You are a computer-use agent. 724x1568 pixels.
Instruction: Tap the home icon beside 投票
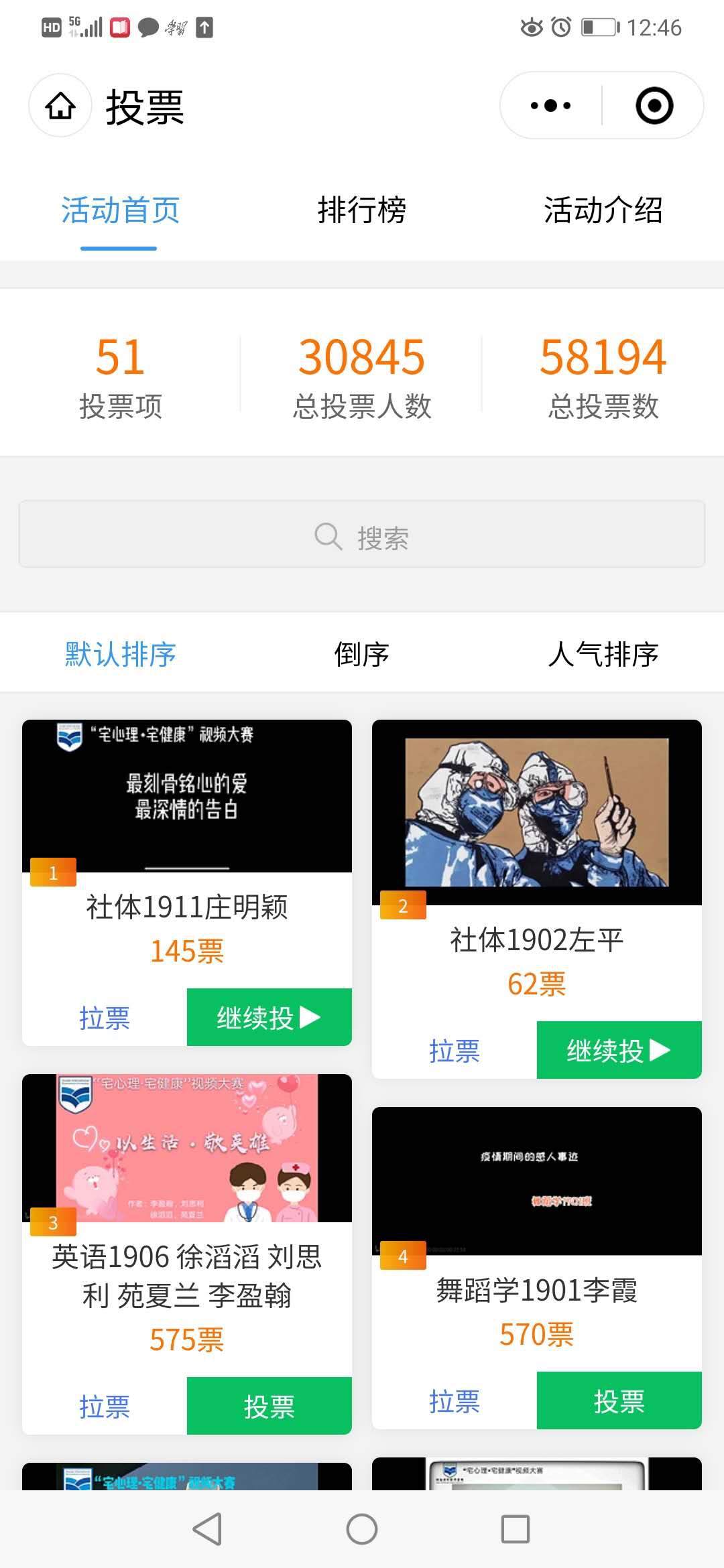click(x=60, y=106)
